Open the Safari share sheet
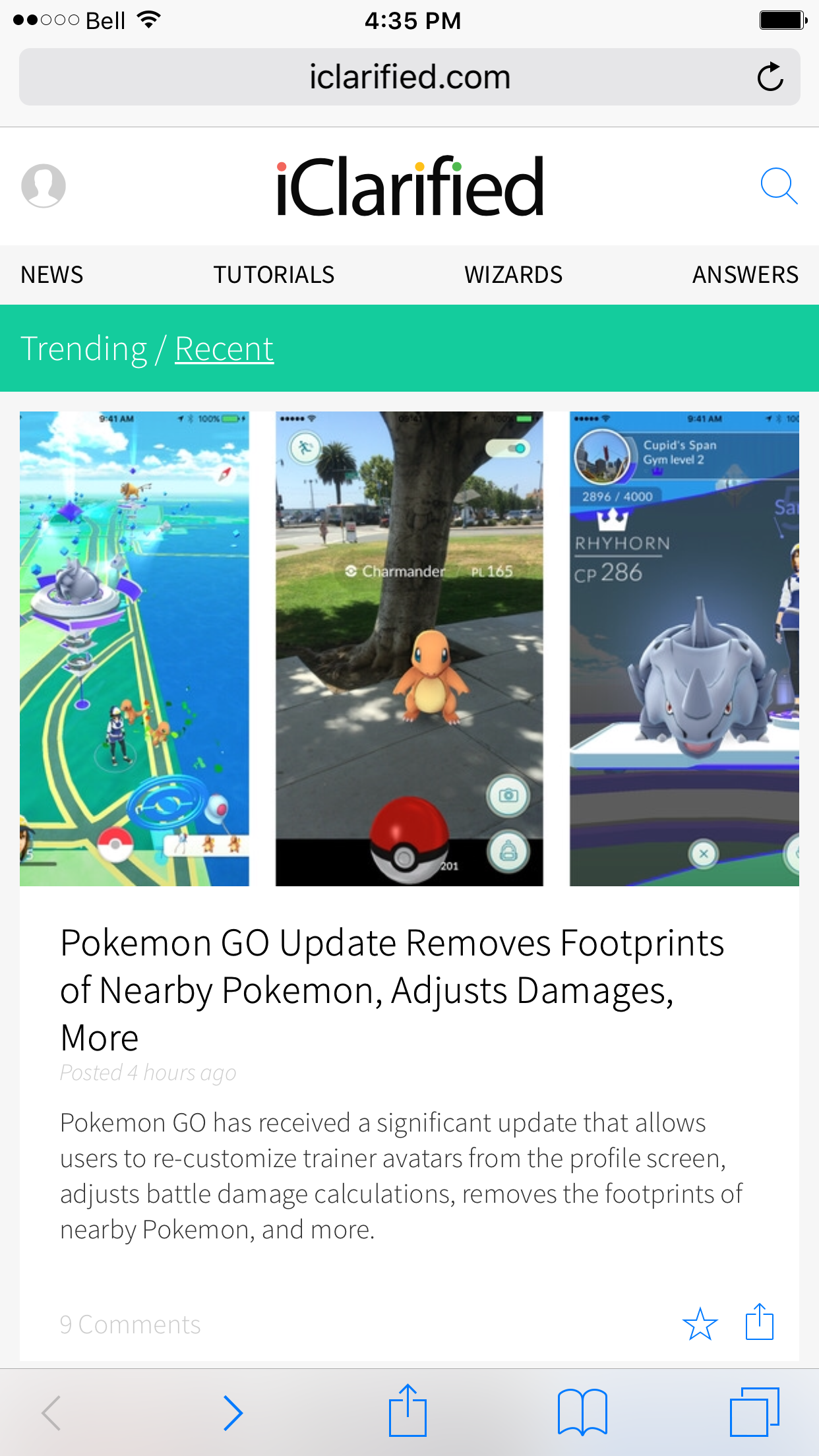 (x=408, y=1411)
